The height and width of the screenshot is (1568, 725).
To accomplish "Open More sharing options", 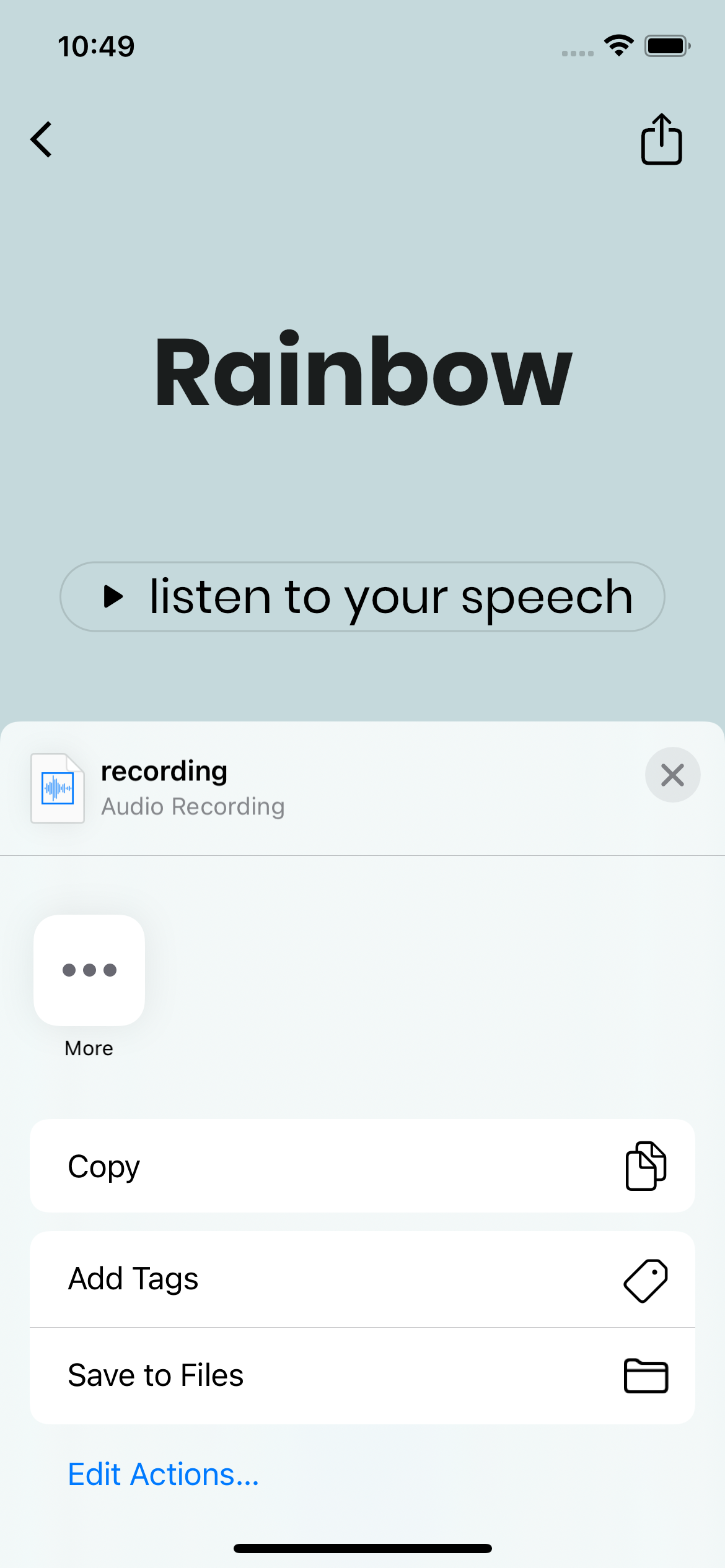I will pos(89,970).
